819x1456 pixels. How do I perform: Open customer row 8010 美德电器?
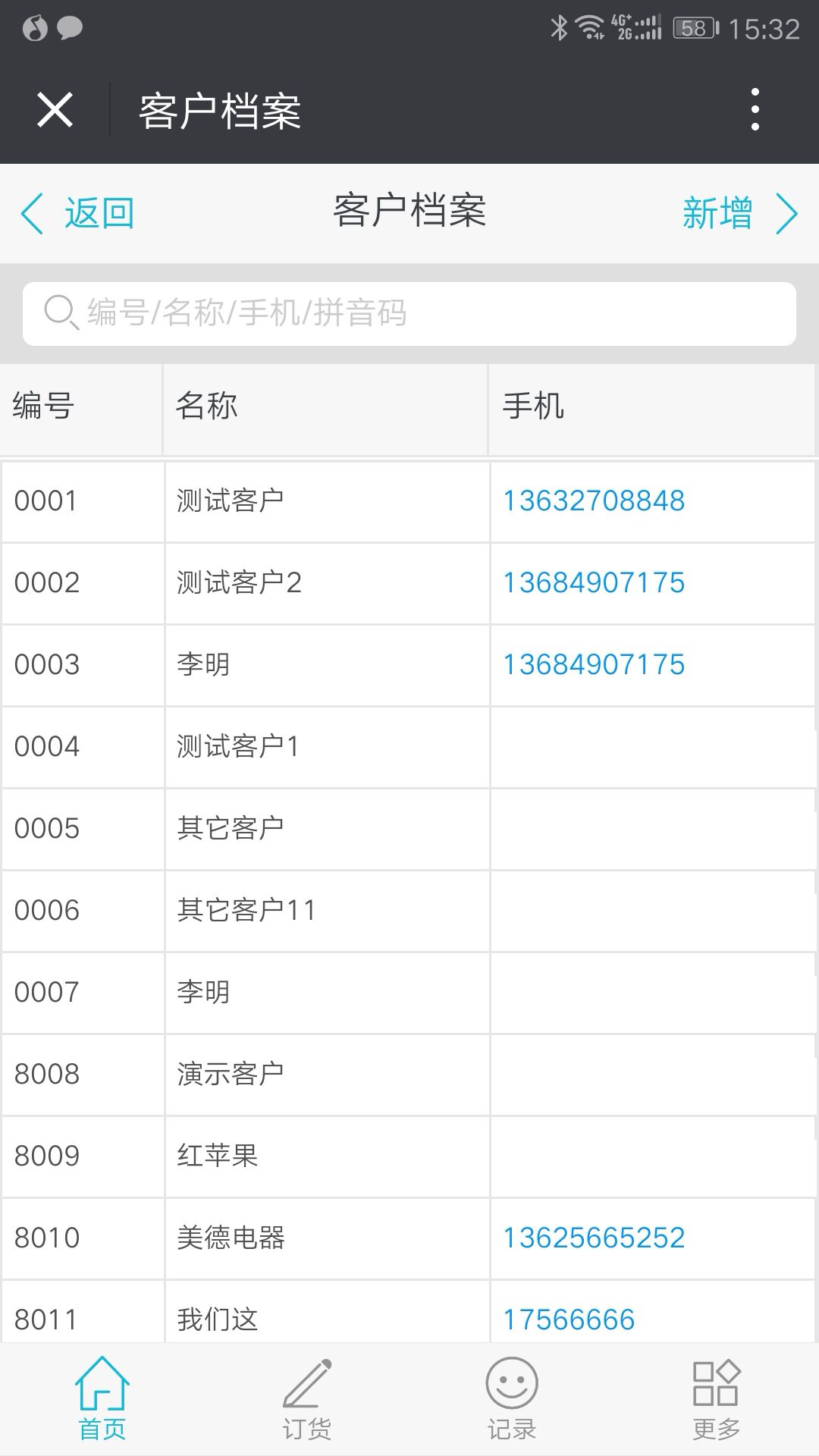231,1238
